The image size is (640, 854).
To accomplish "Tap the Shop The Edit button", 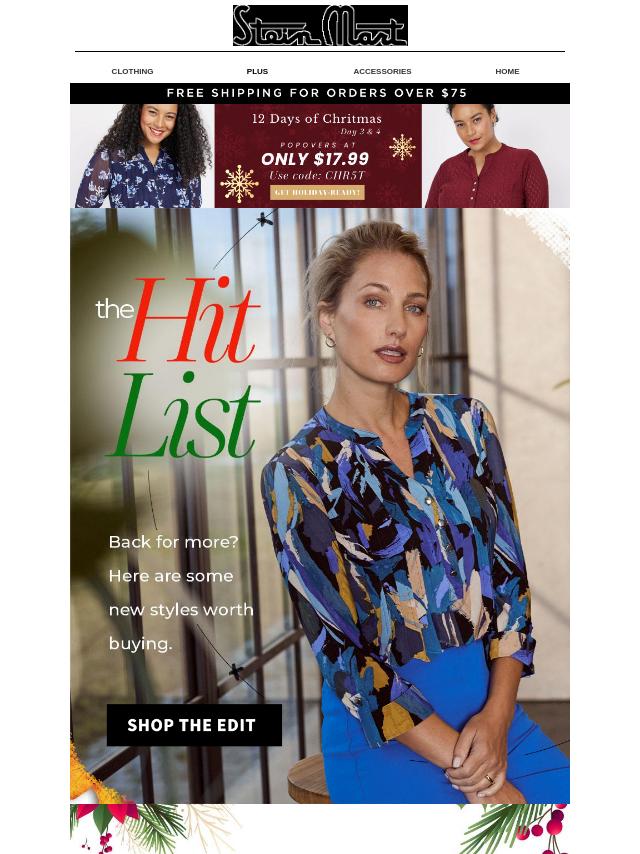I will coord(194,725).
